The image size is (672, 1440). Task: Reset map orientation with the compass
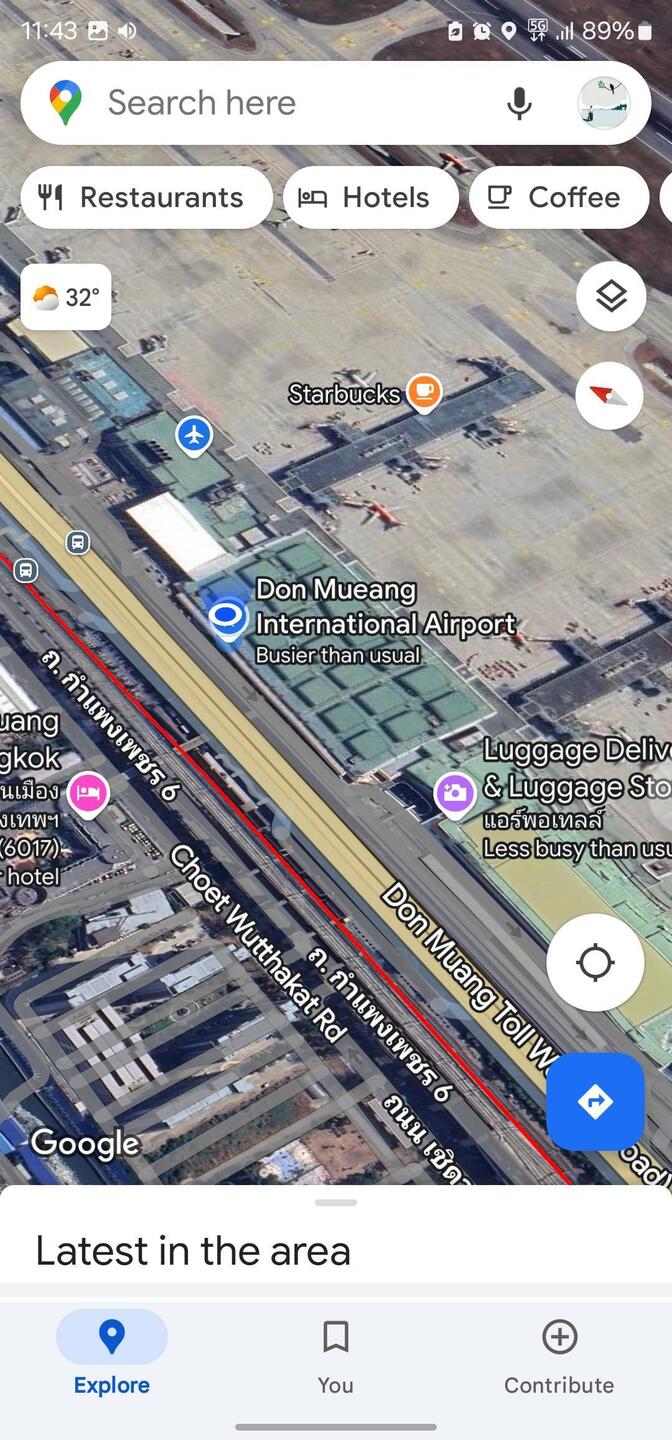[x=610, y=395]
